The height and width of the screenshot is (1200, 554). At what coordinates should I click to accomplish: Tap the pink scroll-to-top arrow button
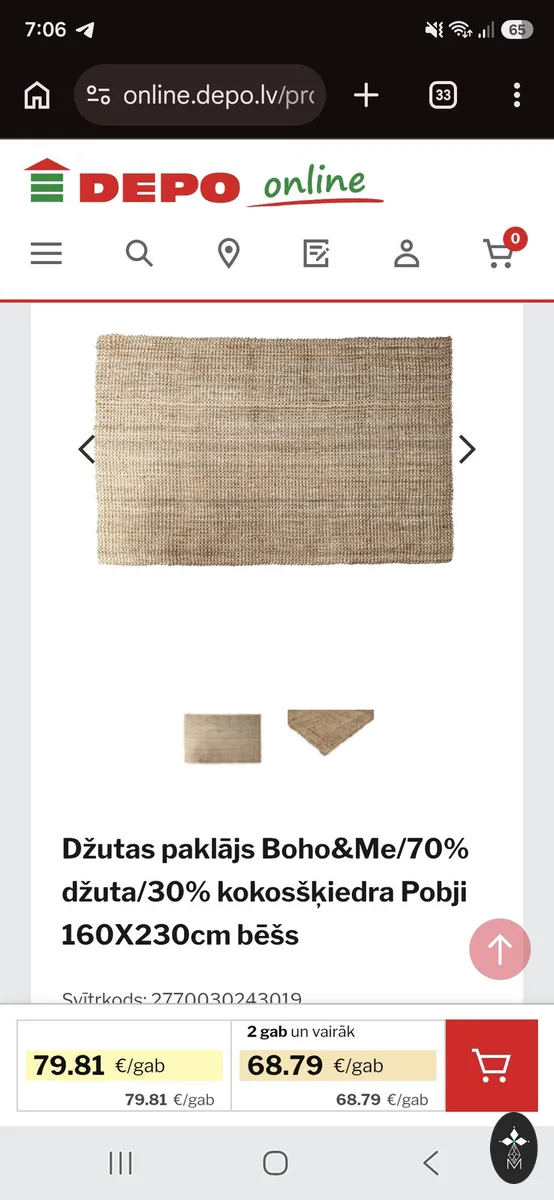[499, 949]
